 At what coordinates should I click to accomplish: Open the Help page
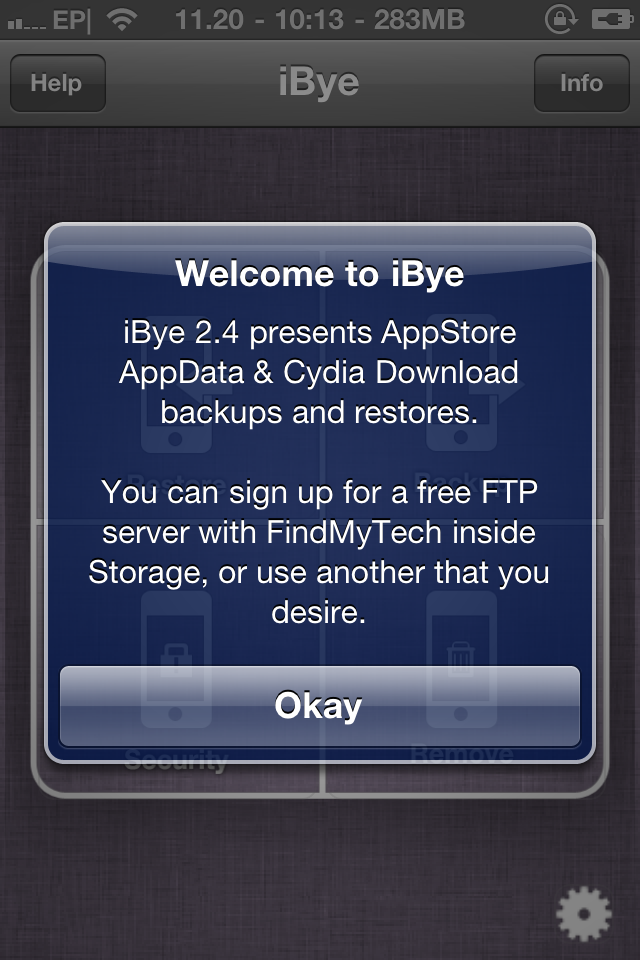pos(57,83)
